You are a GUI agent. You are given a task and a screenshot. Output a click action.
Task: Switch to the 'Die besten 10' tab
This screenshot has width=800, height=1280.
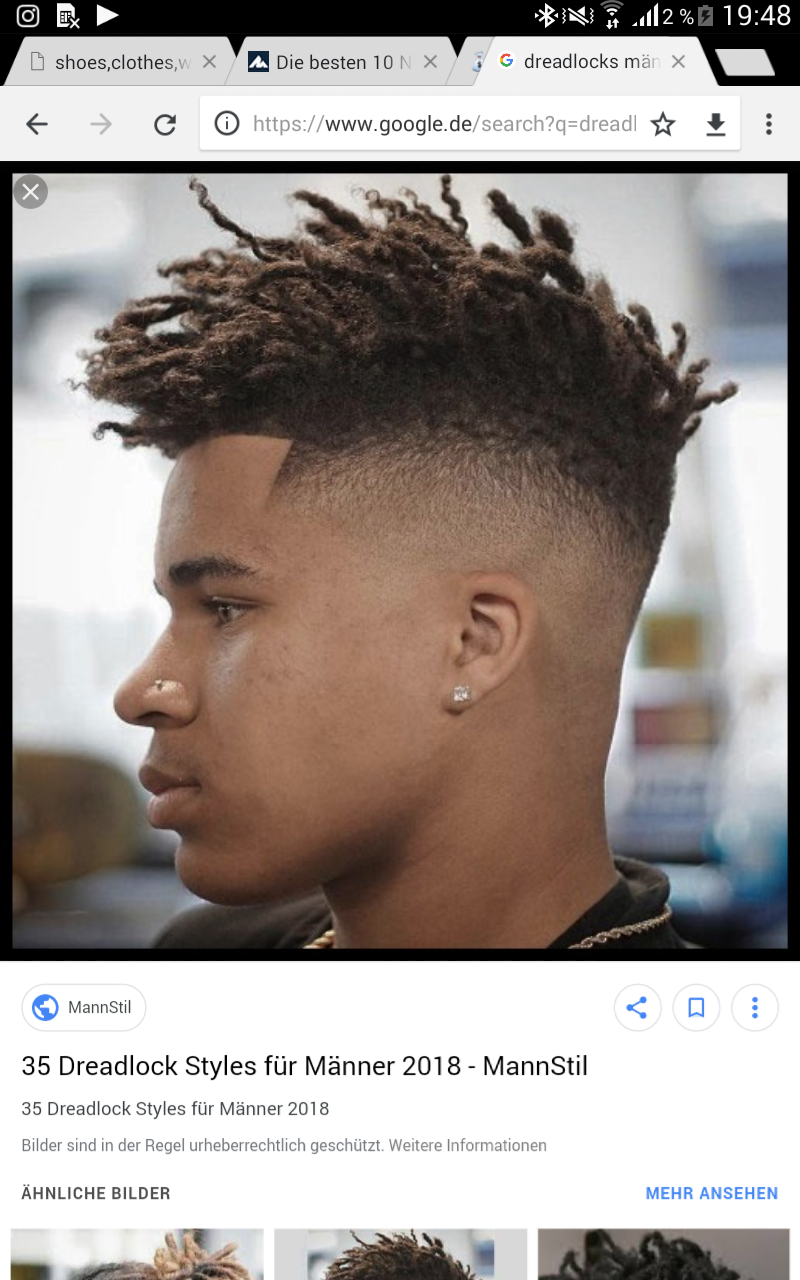[330, 62]
